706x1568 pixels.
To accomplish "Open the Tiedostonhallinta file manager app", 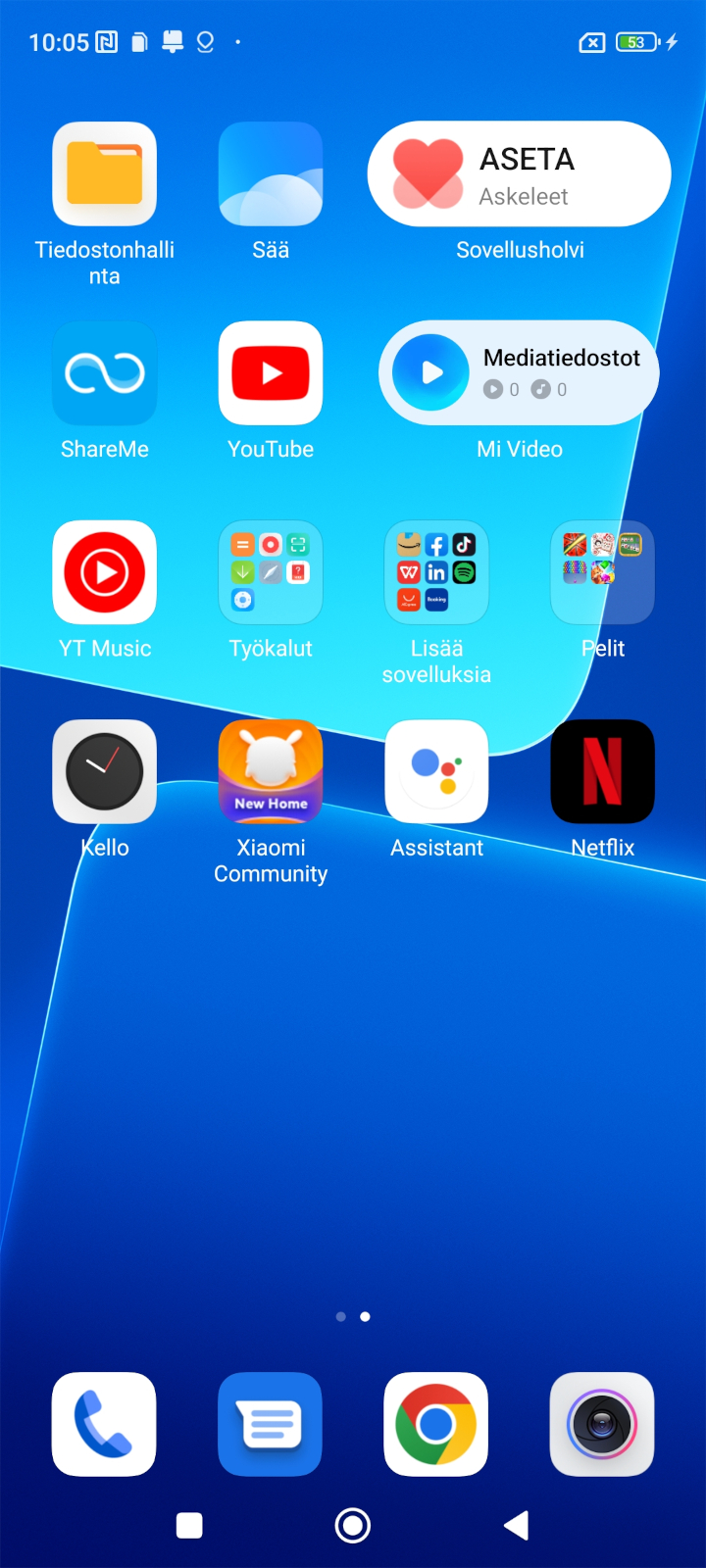I will [x=104, y=173].
